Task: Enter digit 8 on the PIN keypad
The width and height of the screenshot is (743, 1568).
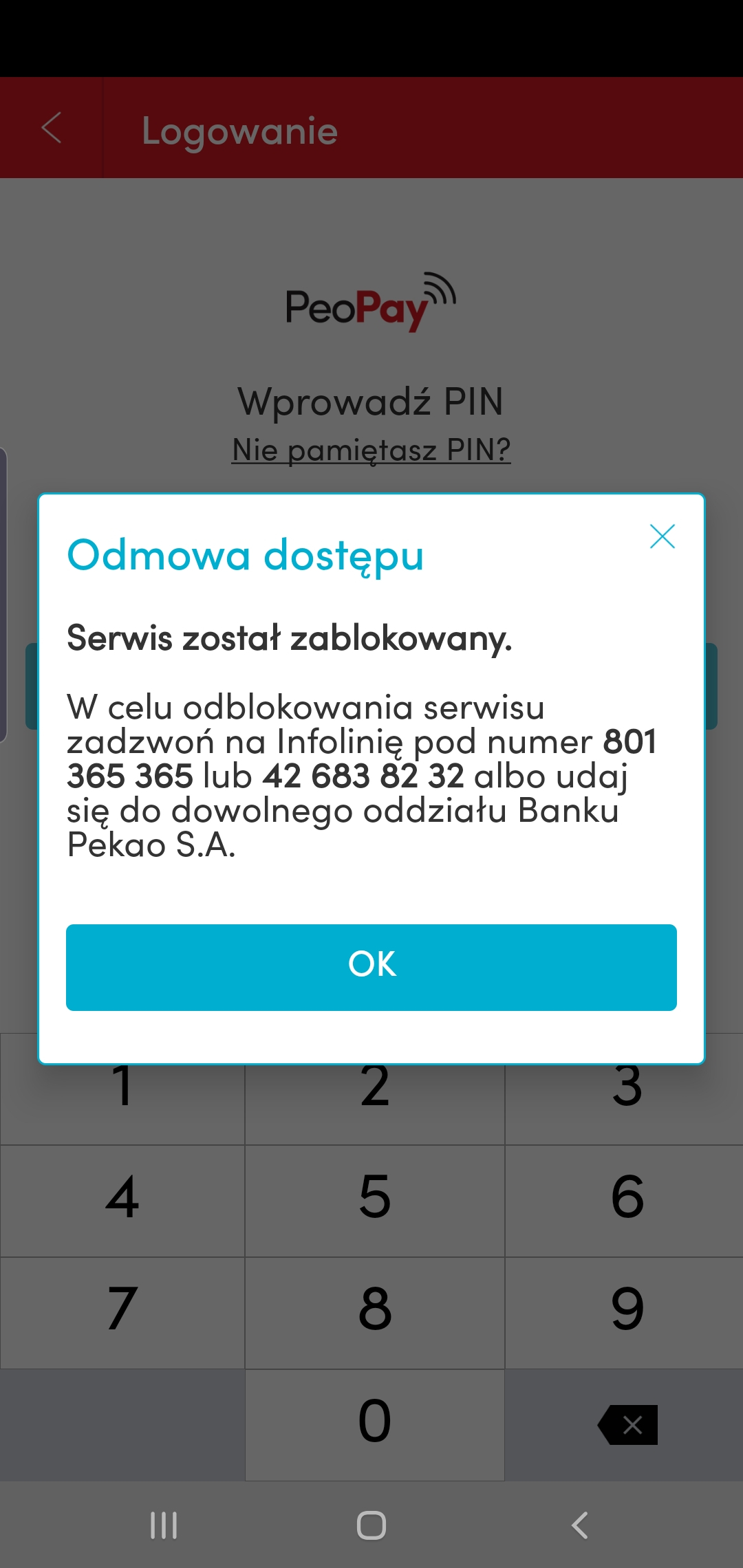Action: (375, 1311)
